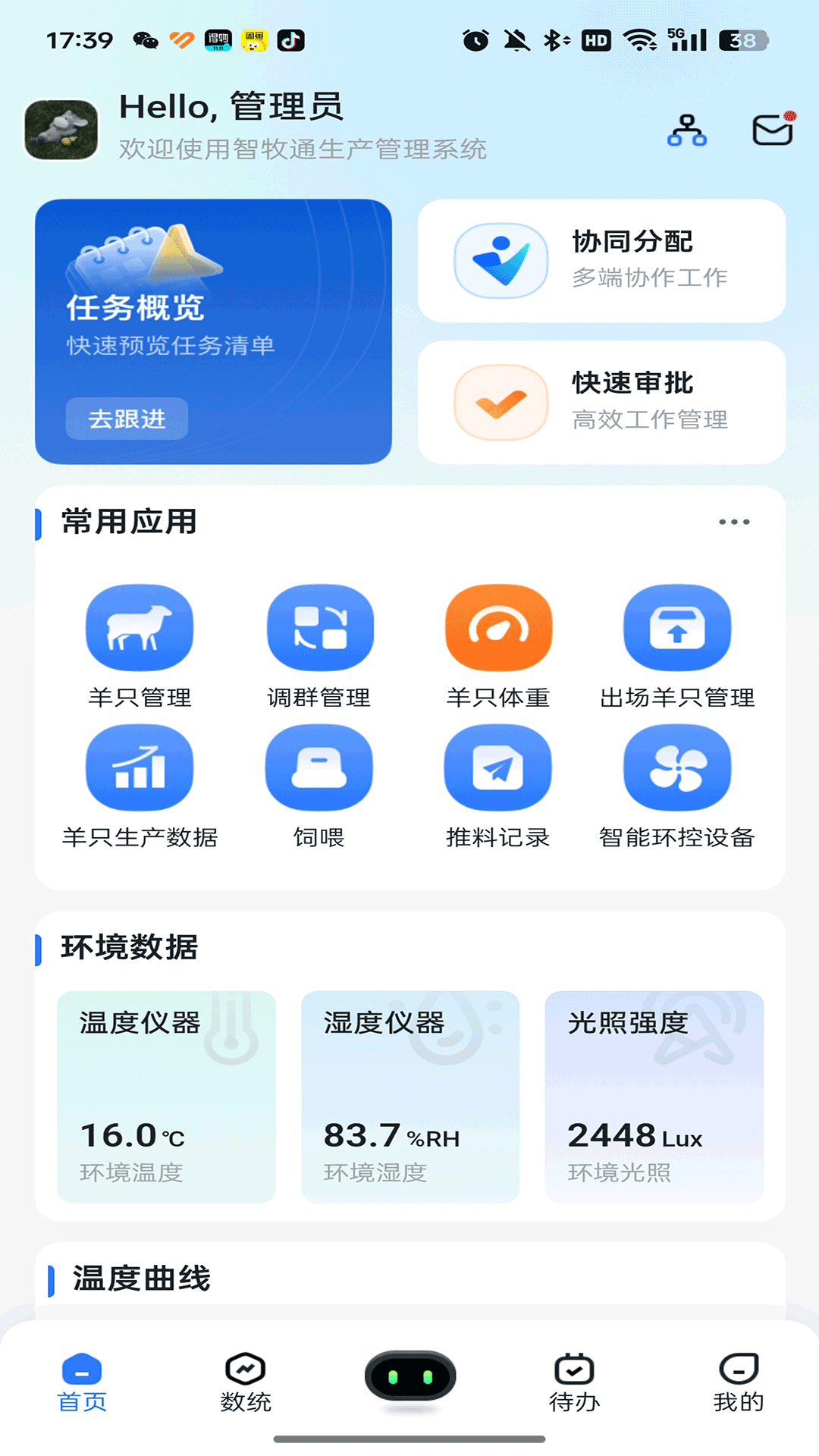Open the orange 羊只体重 weight icon

(x=498, y=628)
